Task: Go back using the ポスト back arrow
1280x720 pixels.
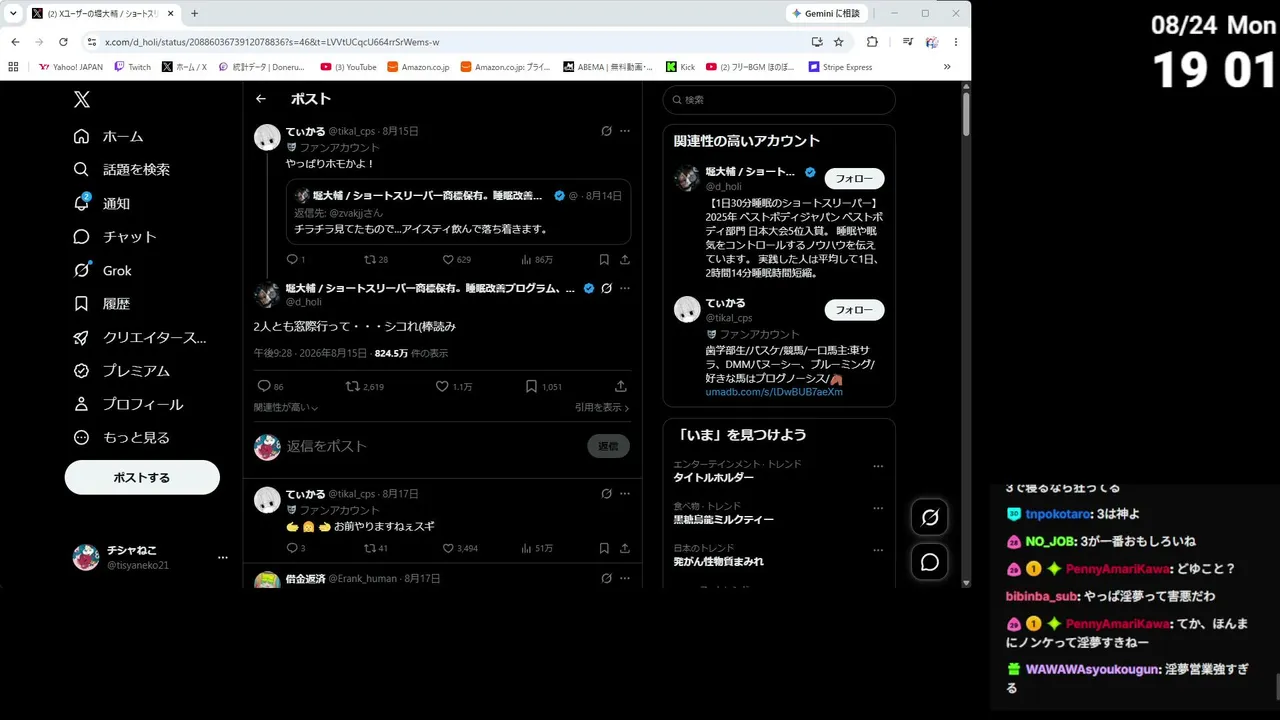Action: (261, 99)
